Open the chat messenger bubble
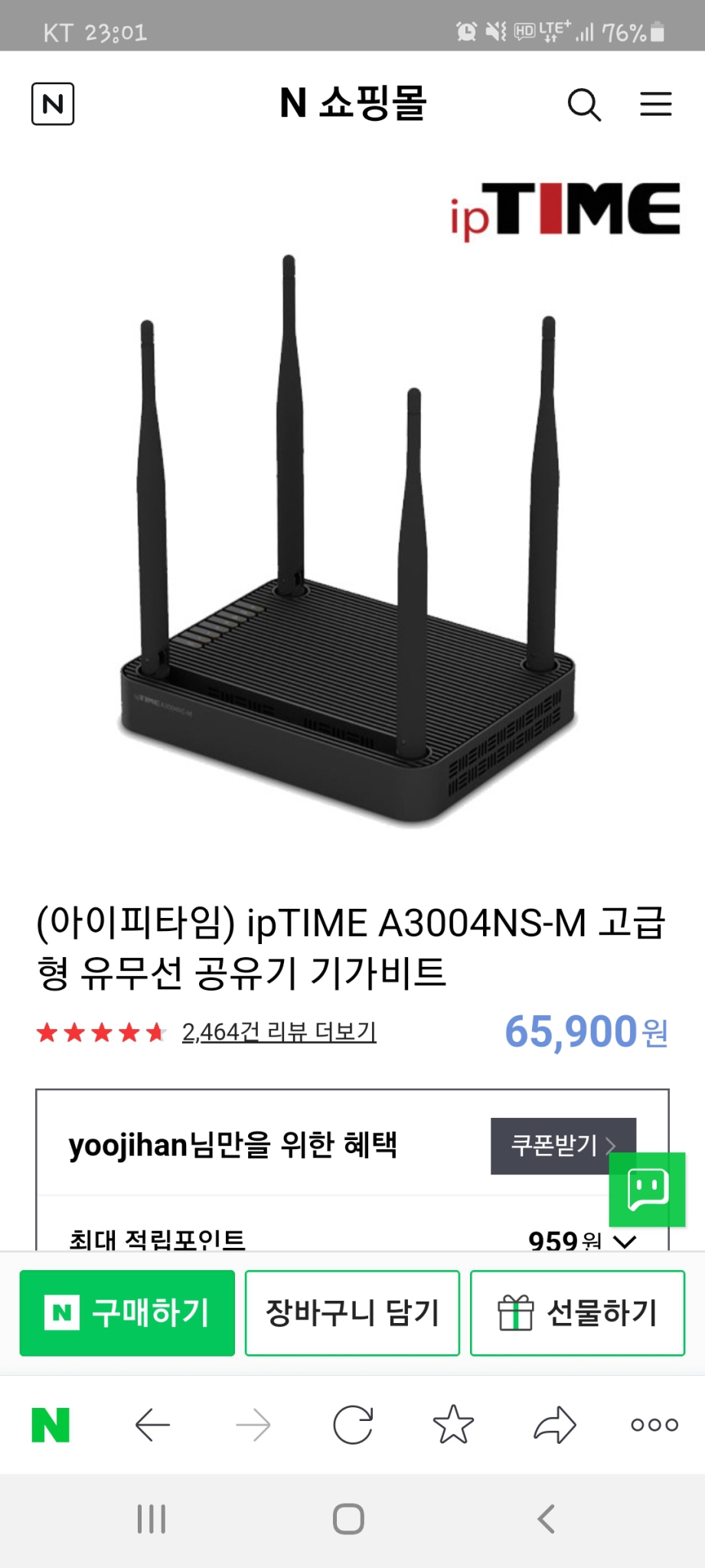705x1568 pixels. point(647,1189)
